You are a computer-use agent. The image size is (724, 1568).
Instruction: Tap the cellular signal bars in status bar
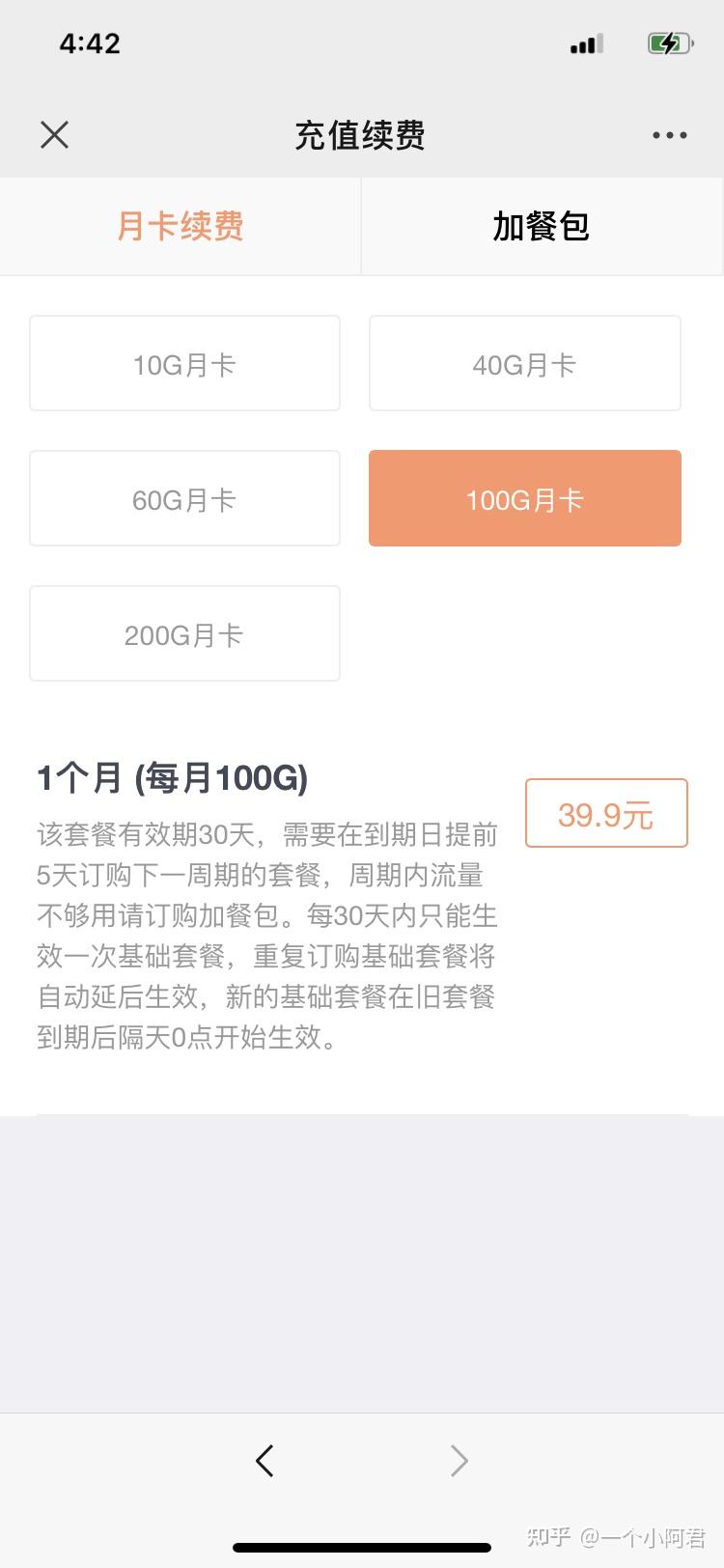(585, 42)
